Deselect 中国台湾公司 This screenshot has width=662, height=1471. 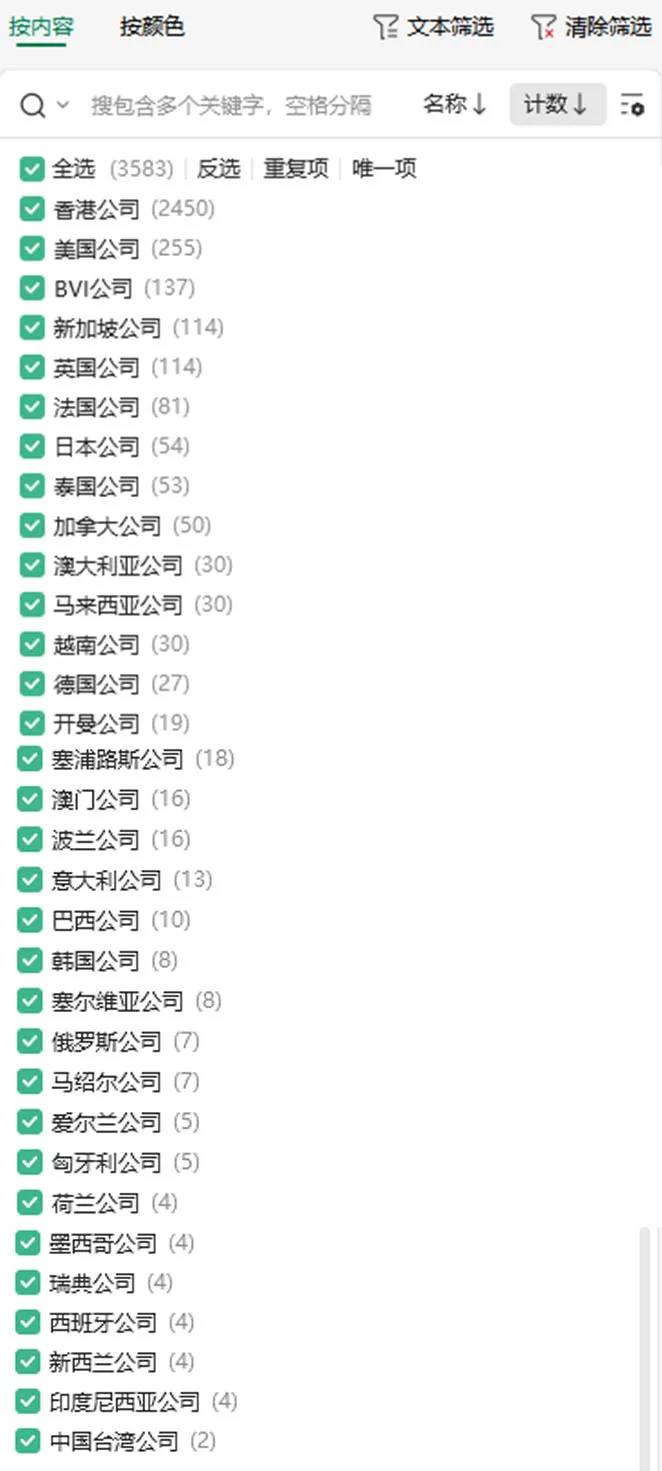(x=28, y=1441)
